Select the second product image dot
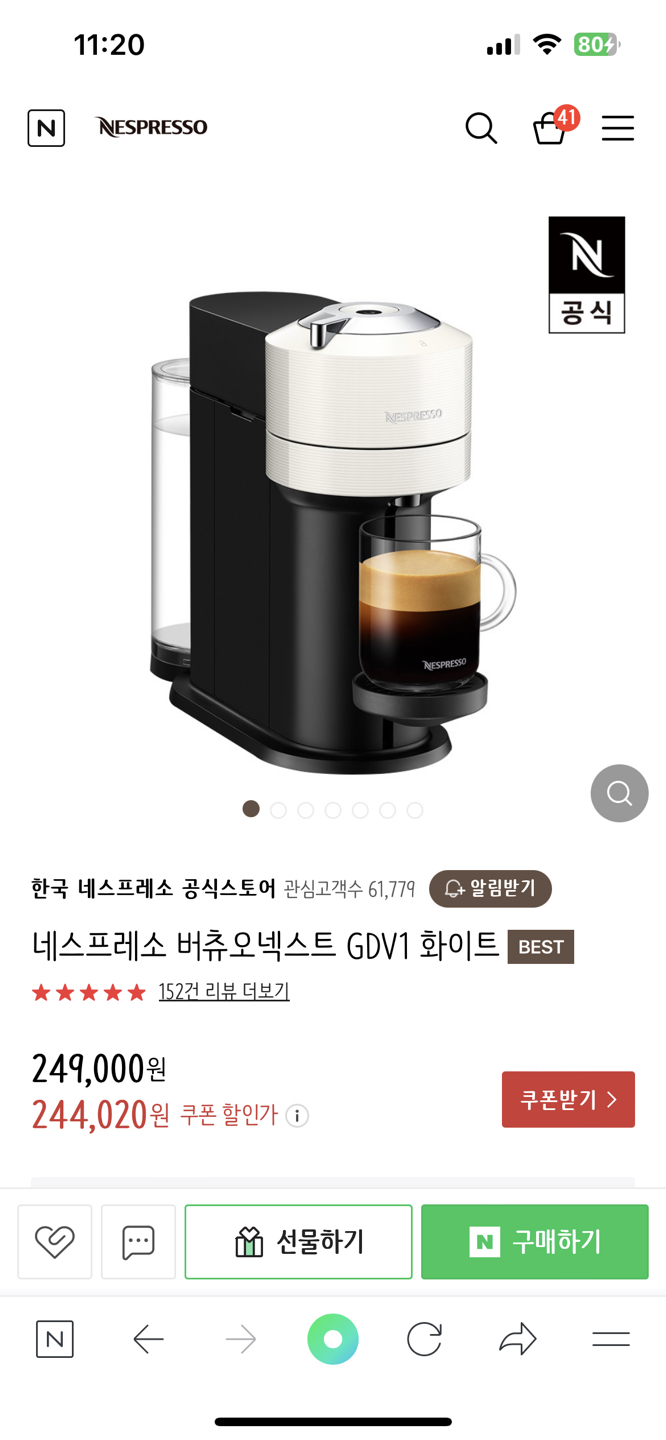 point(278,810)
